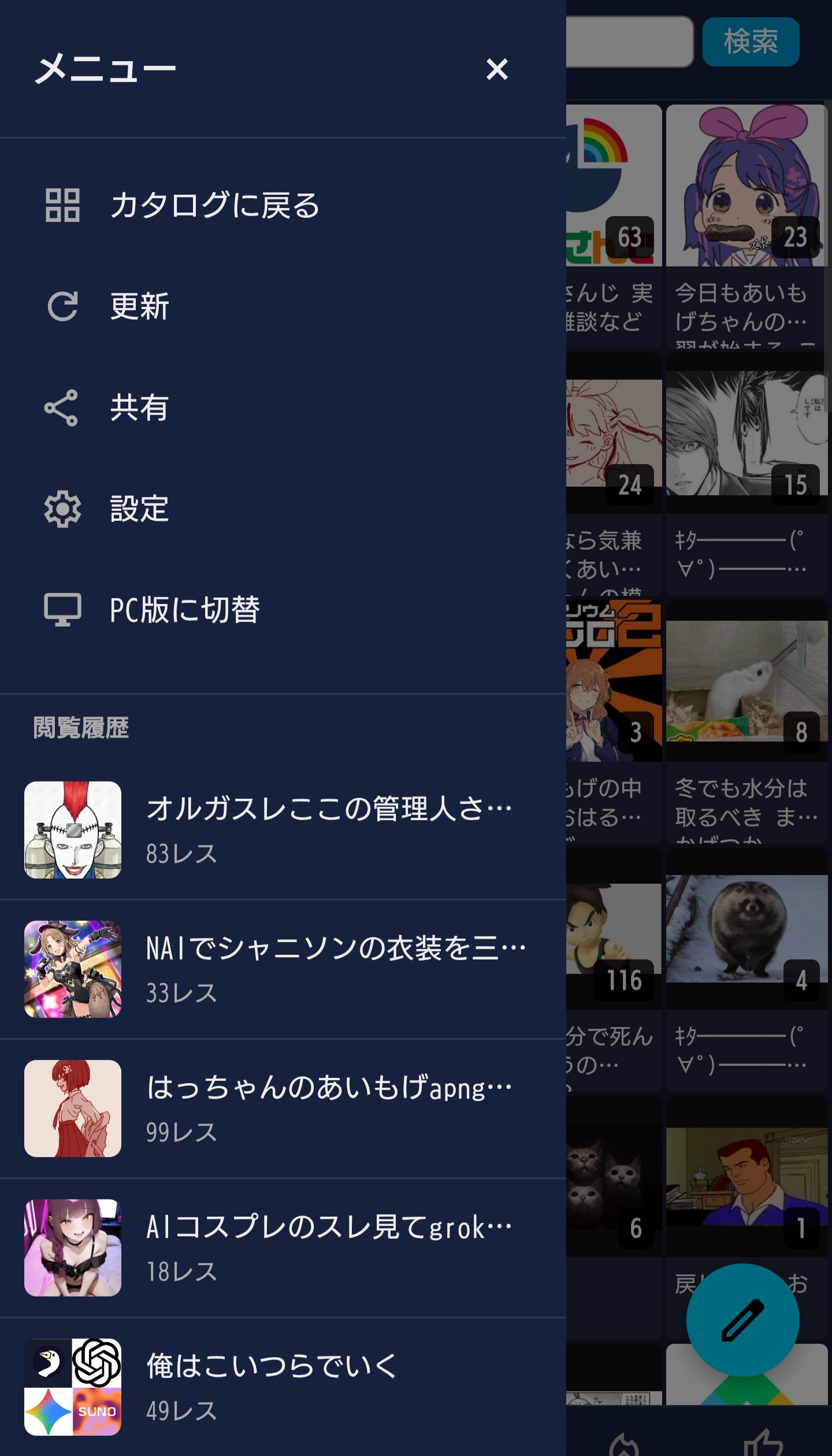Focus the search text field
This screenshot has width=832, height=1456.
click(629, 42)
